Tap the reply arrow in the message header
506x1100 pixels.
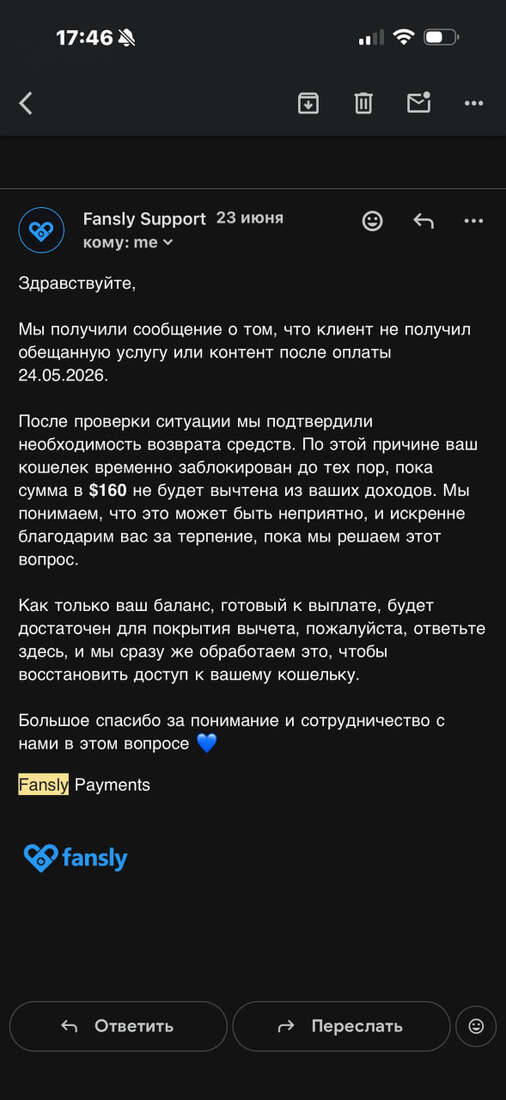423,221
